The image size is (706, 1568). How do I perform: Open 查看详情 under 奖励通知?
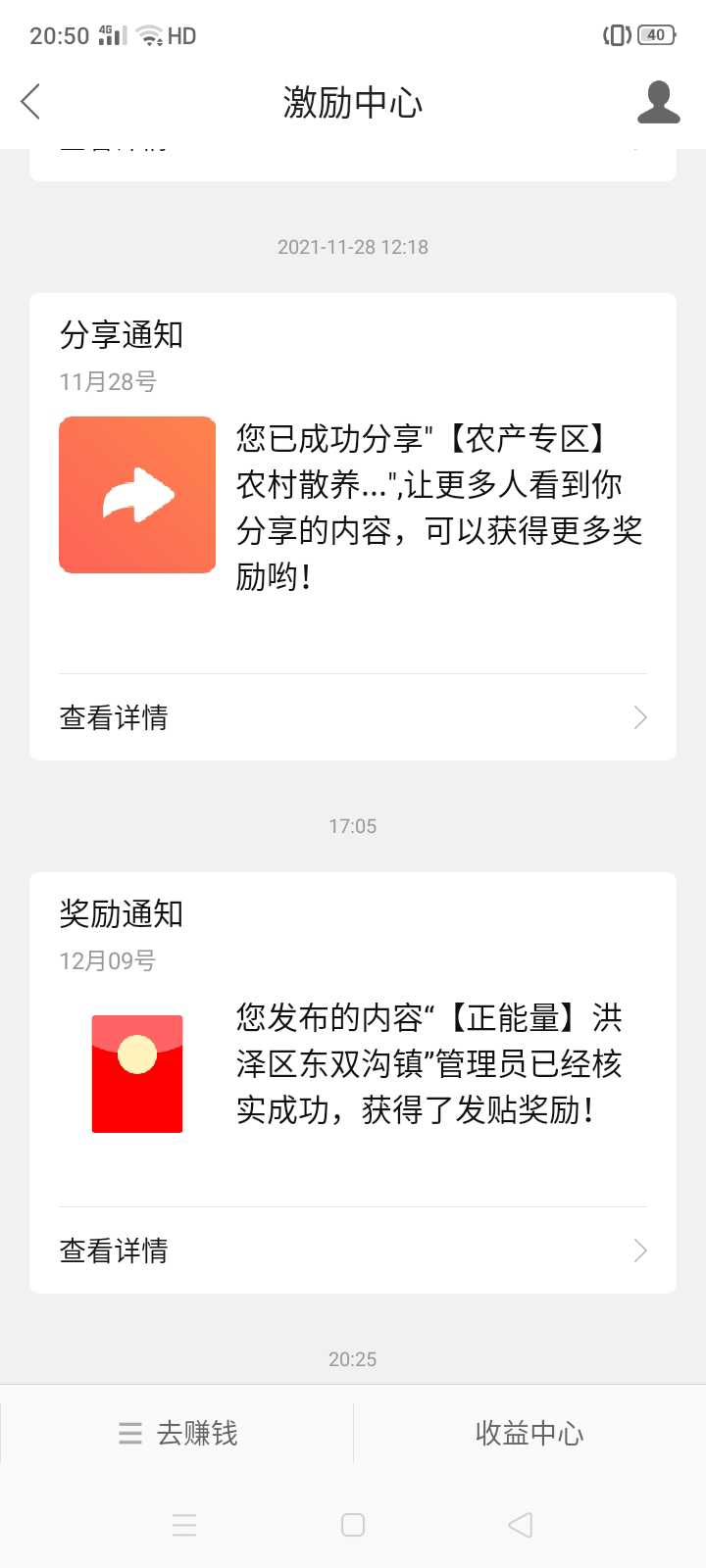(353, 1250)
